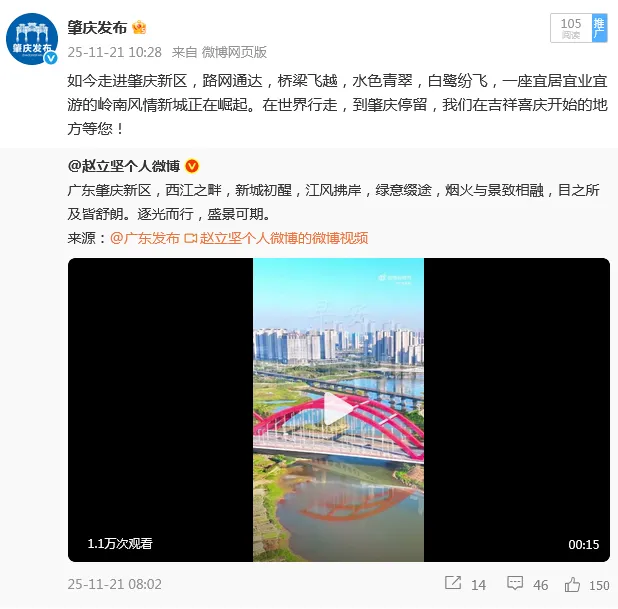
Task: Tap the 推广 promote button
Action: [599, 28]
